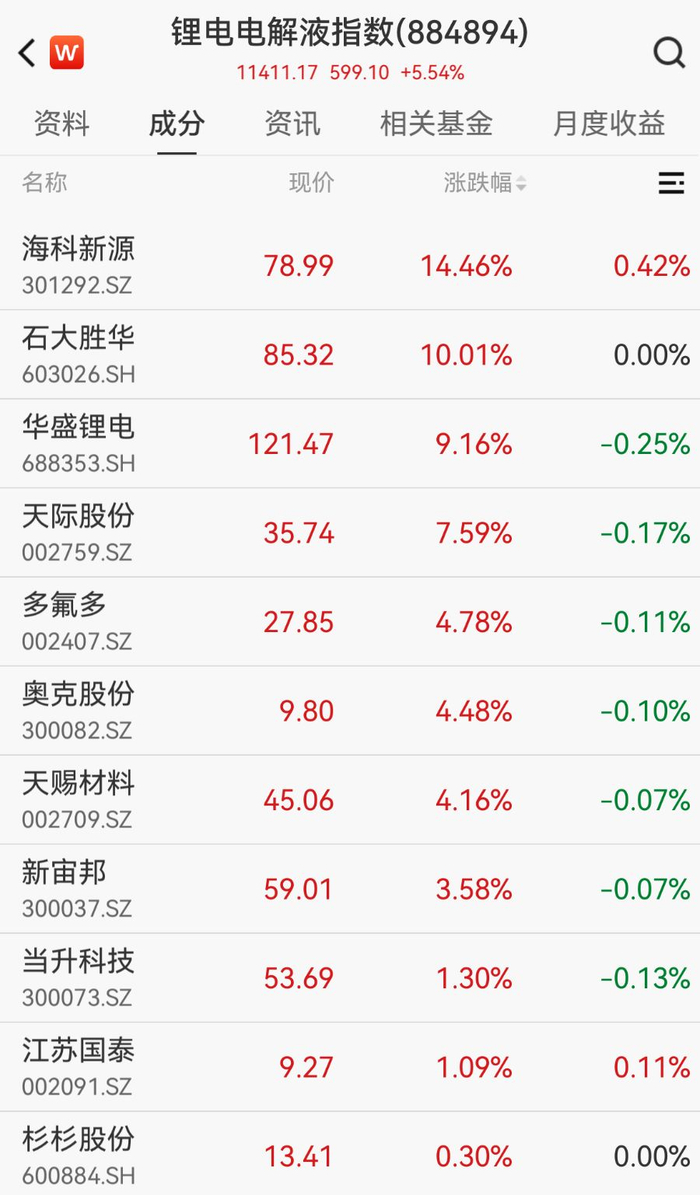Open the column settings list icon
Image resolution: width=700 pixels, height=1195 pixels.
point(671,183)
